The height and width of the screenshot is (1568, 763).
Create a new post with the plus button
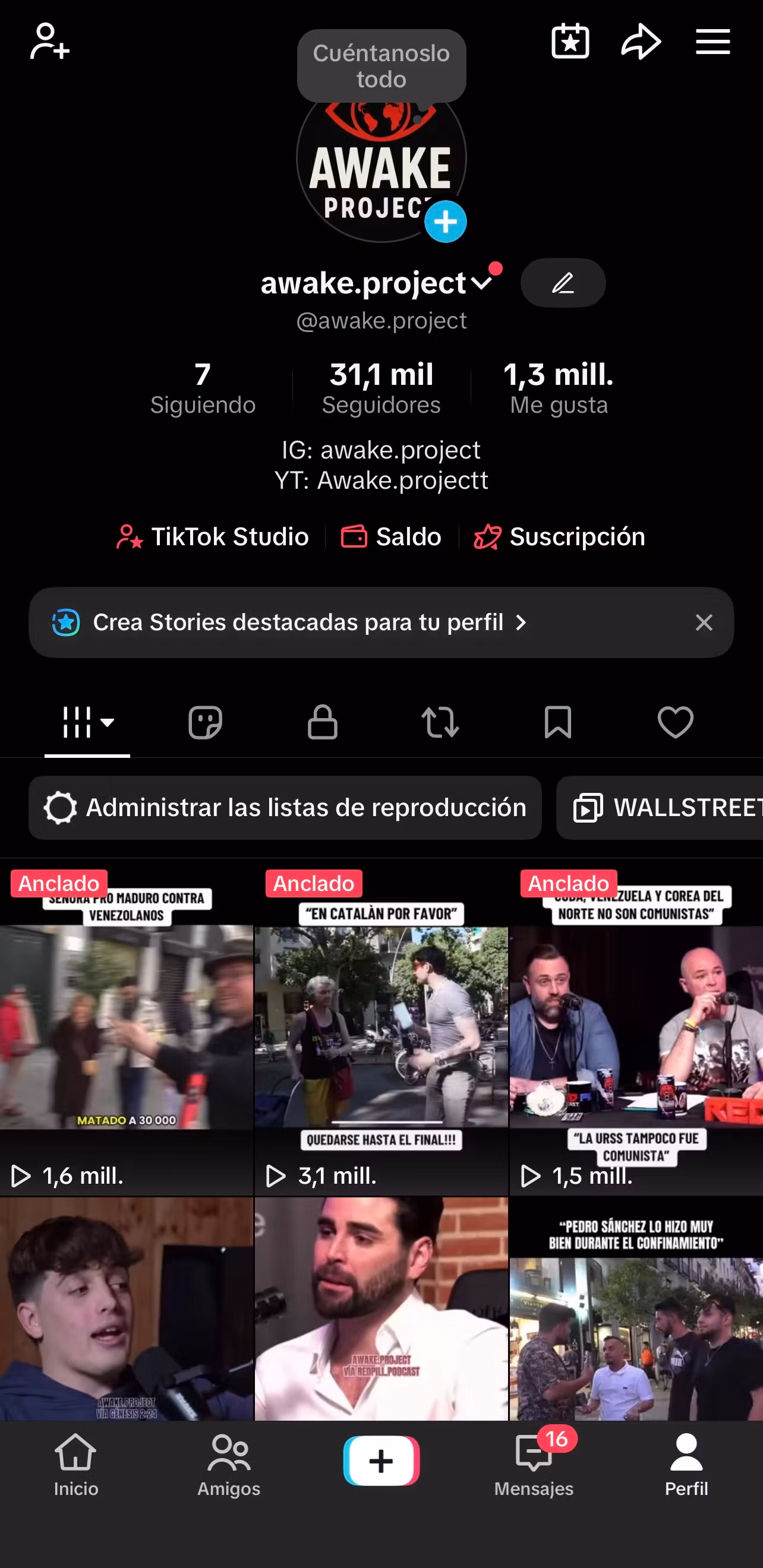tap(381, 1461)
